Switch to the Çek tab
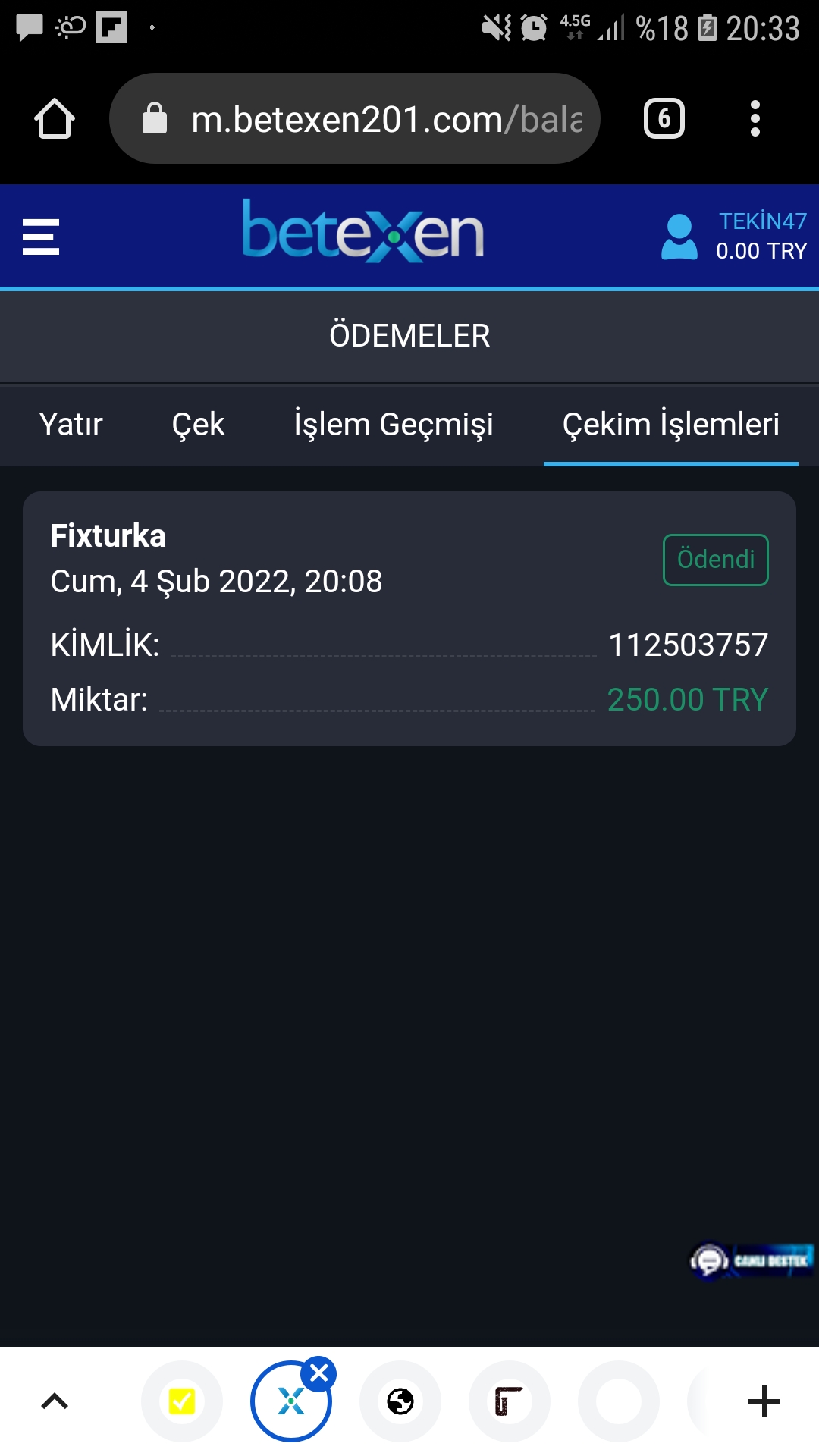Image resolution: width=819 pixels, height=1456 pixels. [198, 425]
